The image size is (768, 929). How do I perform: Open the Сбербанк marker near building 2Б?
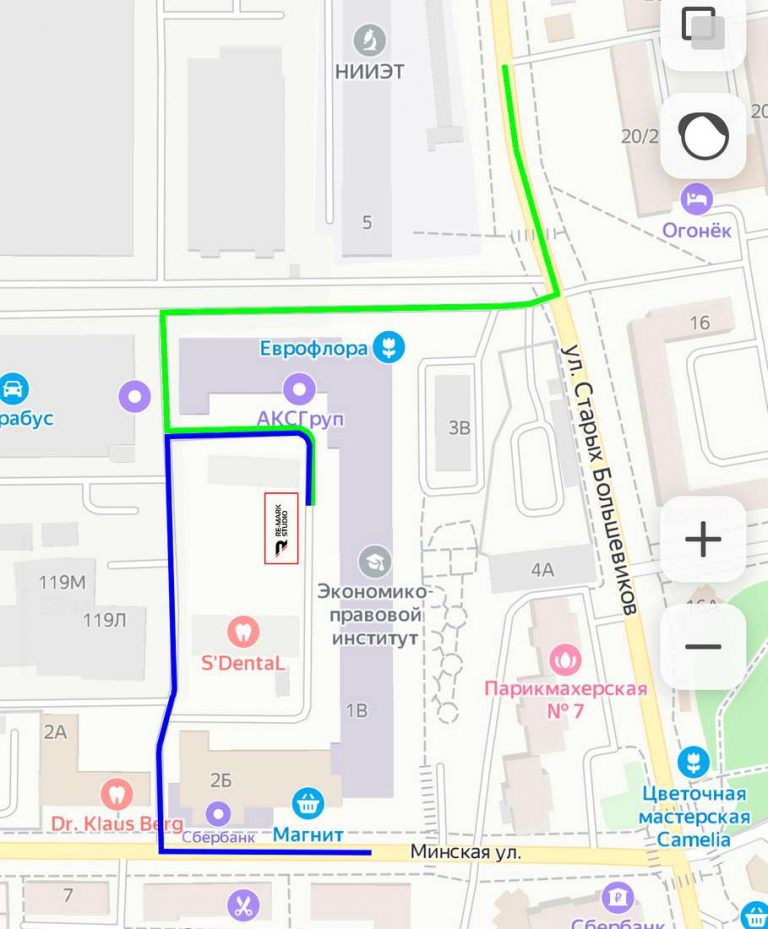pyautogui.click(x=217, y=812)
